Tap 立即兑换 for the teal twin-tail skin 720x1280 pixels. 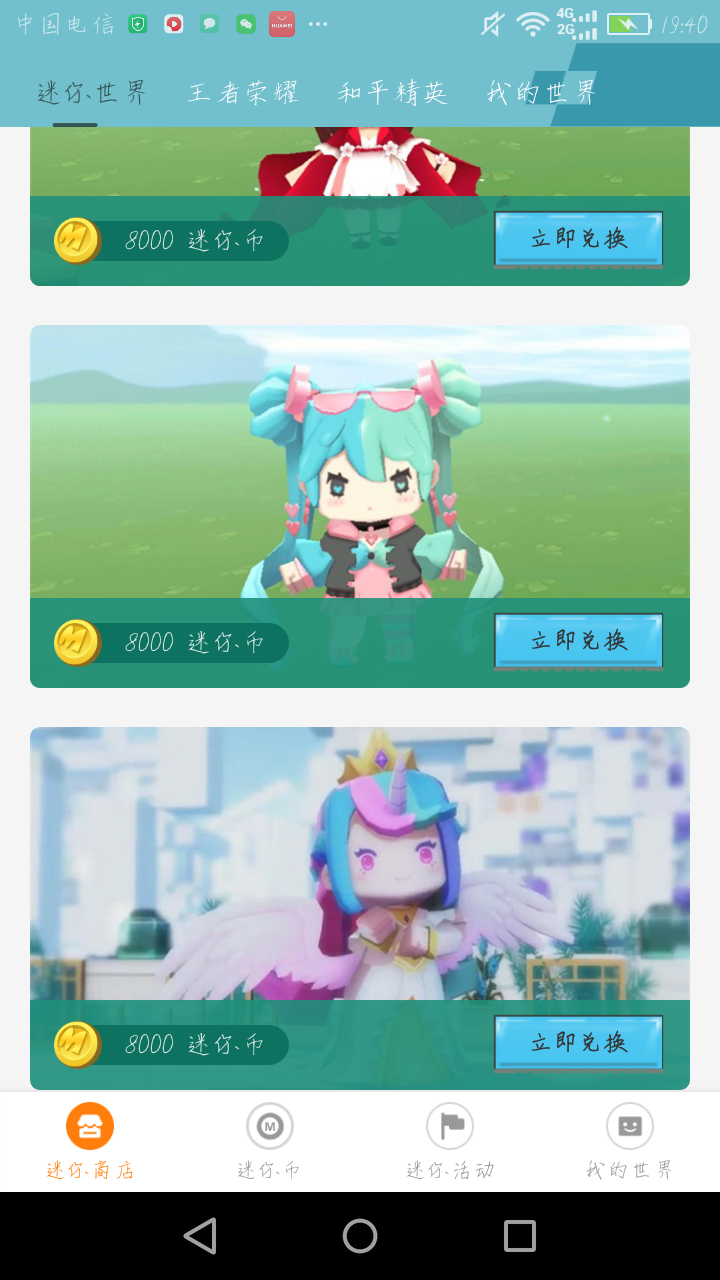pos(578,641)
